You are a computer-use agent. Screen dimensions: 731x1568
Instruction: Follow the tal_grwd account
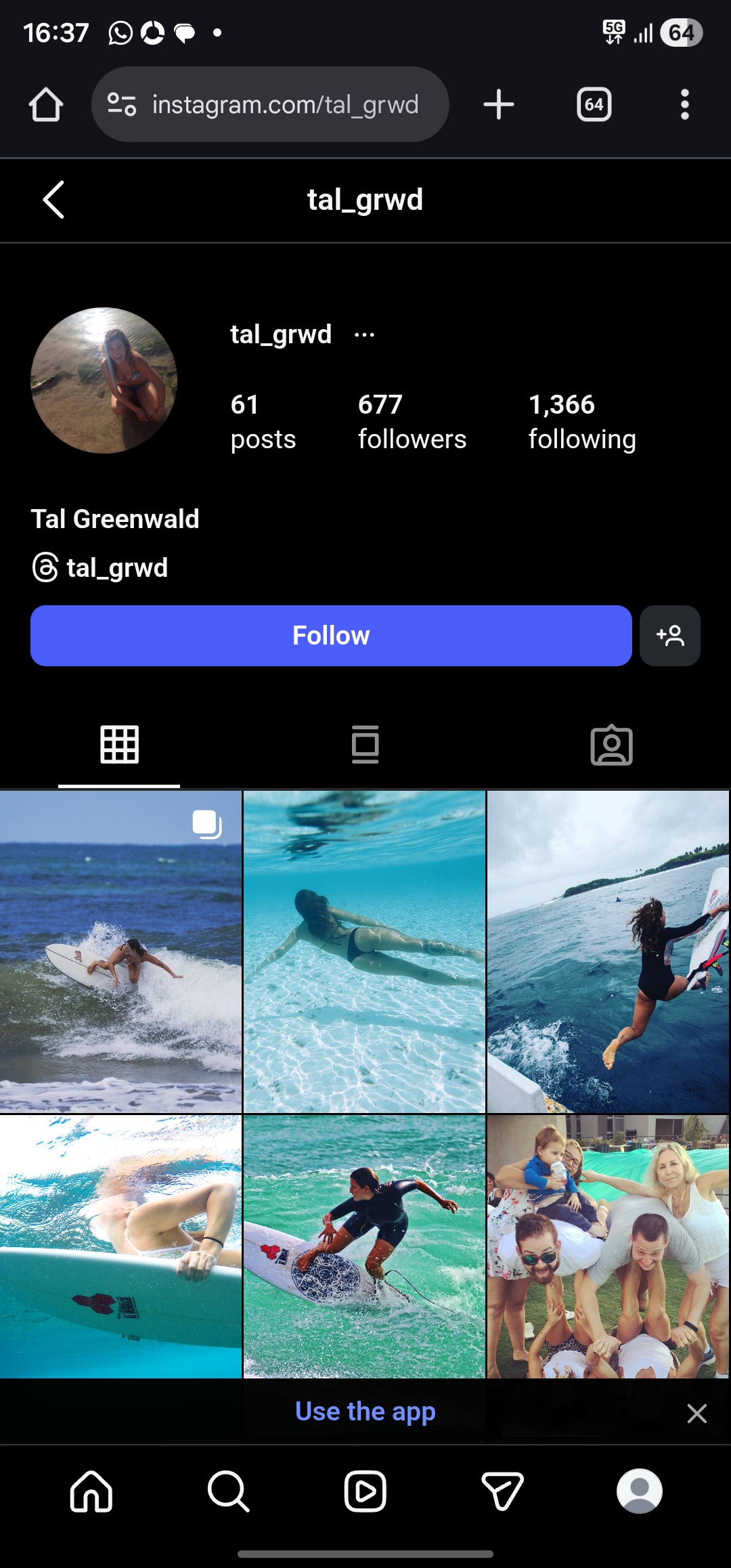[331, 636]
